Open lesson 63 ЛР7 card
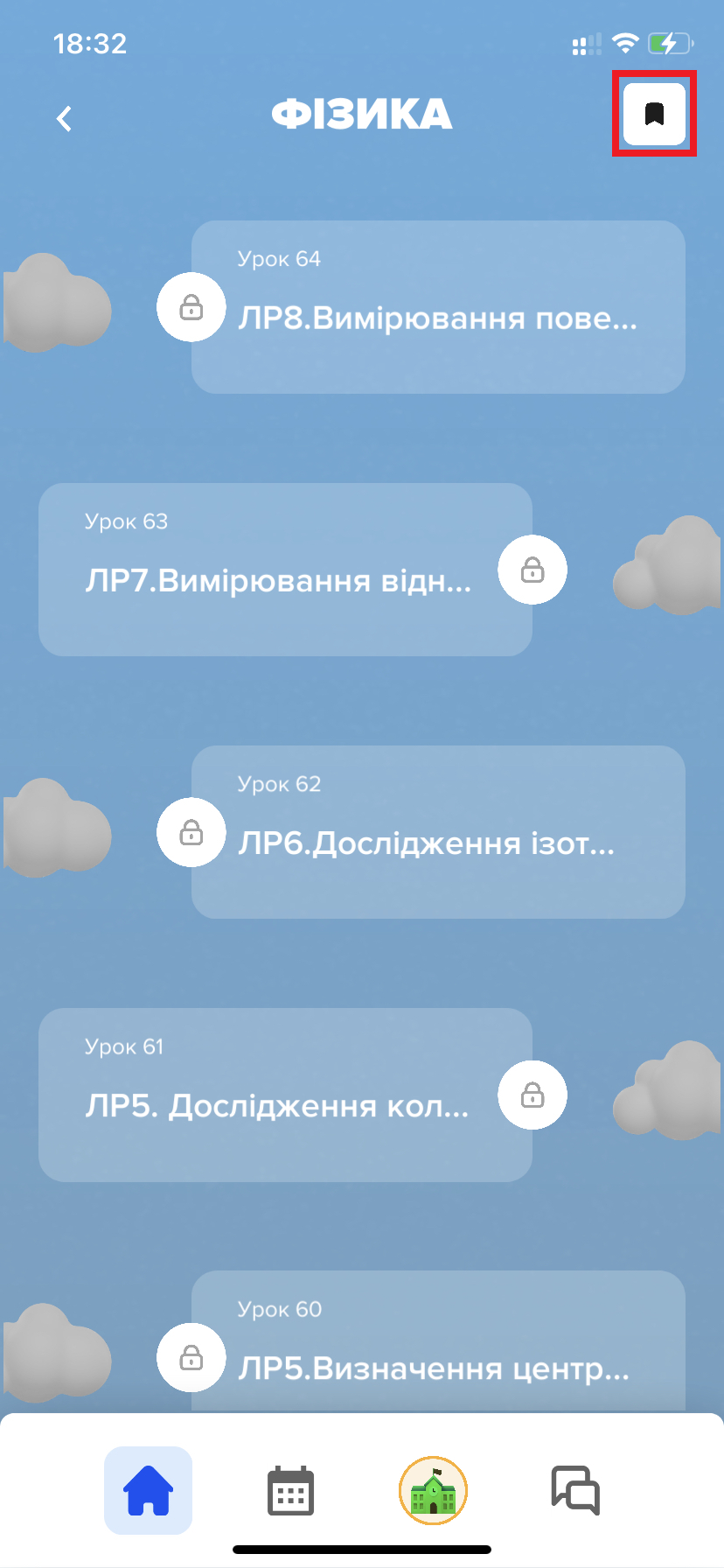Screen dimensions: 724x1568 (x=285, y=570)
